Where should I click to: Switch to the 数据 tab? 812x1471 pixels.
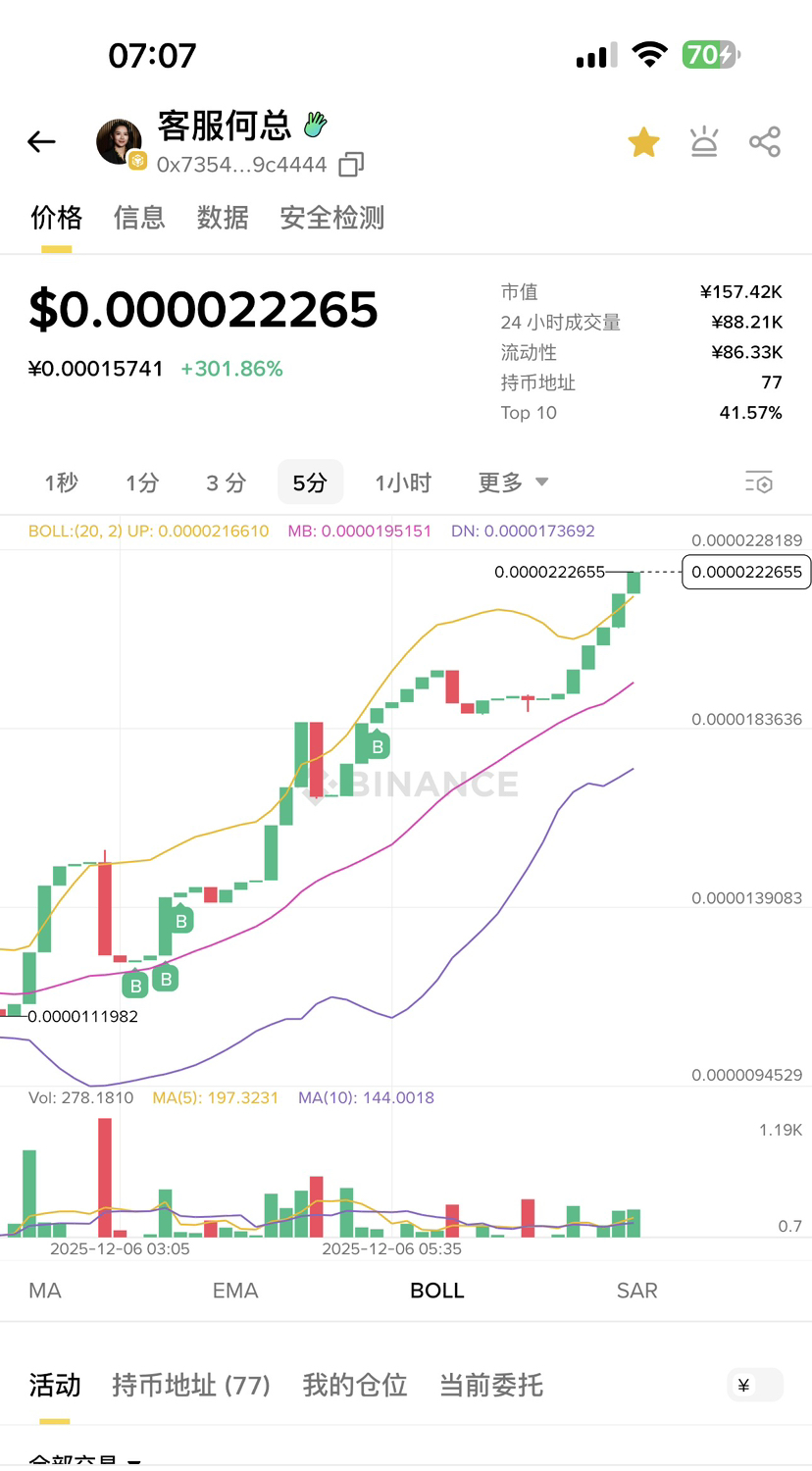[x=223, y=218]
